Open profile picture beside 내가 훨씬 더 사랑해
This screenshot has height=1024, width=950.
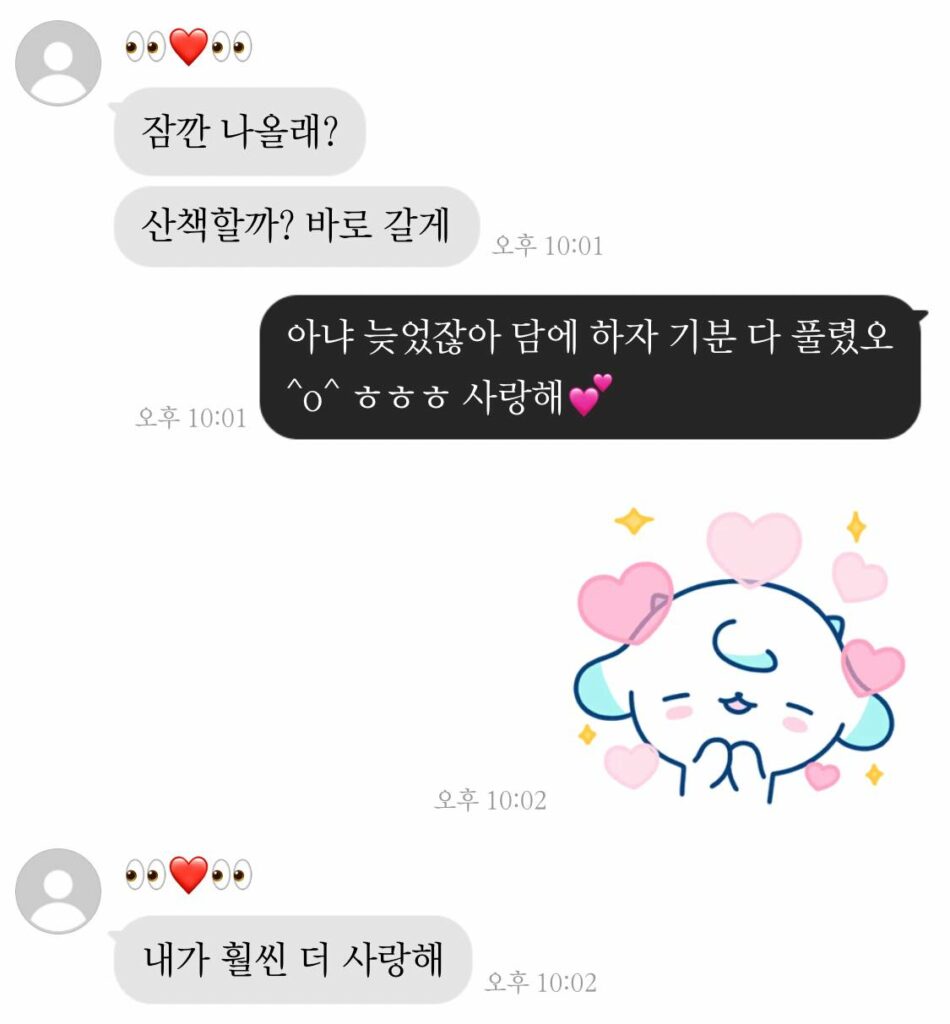coord(58,891)
